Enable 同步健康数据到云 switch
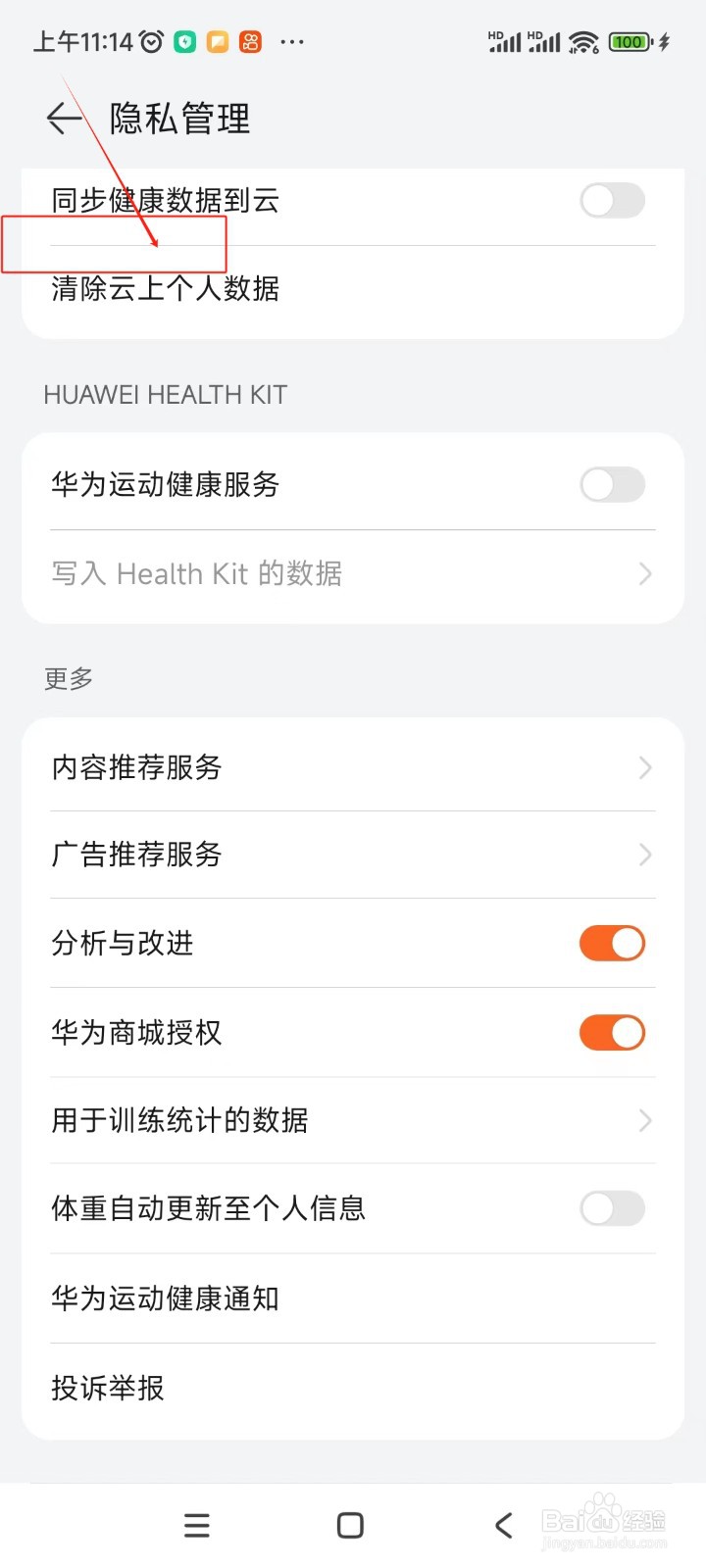Screen dimensions: 706x1568 (x=612, y=201)
